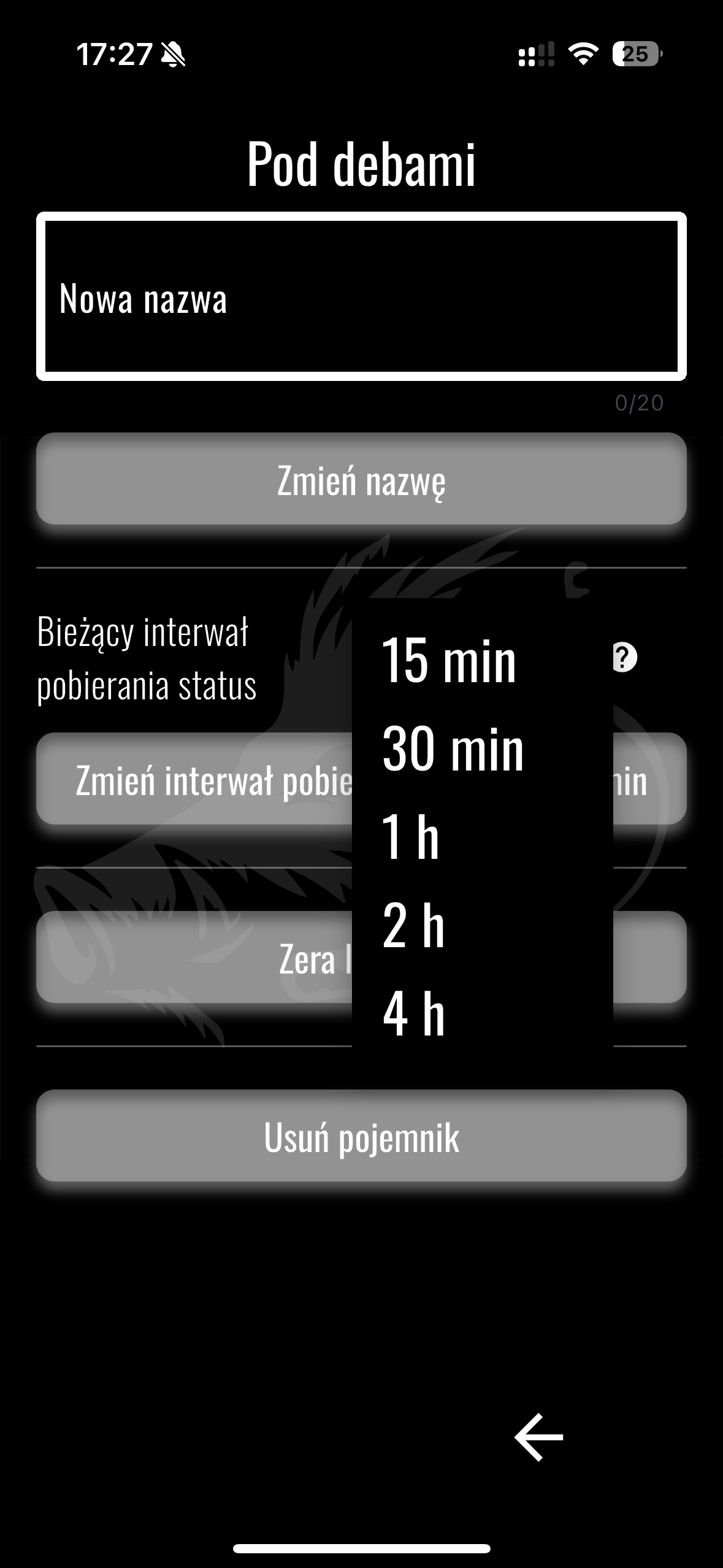Choose the 4 h interval option

point(413,1013)
